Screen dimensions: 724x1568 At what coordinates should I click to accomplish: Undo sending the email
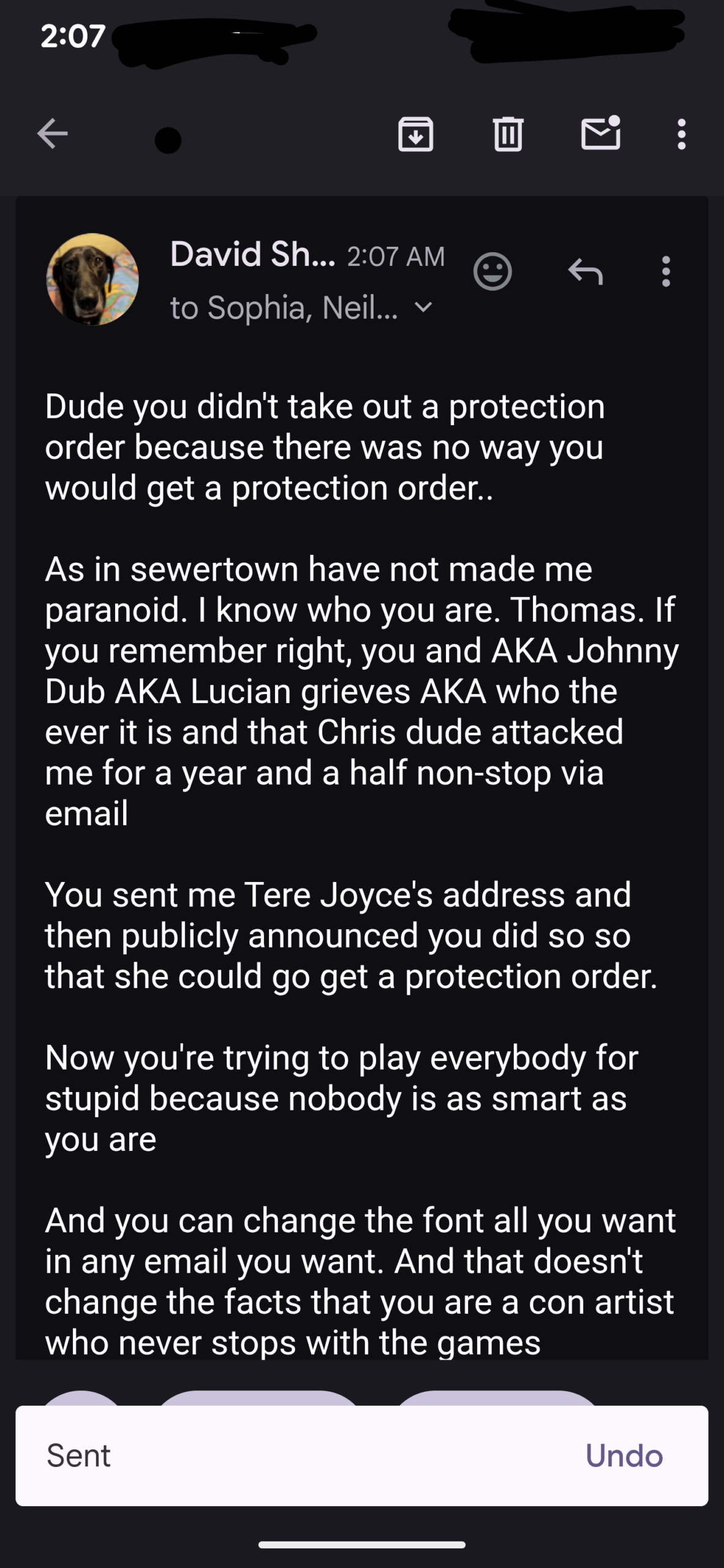click(x=624, y=1456)
